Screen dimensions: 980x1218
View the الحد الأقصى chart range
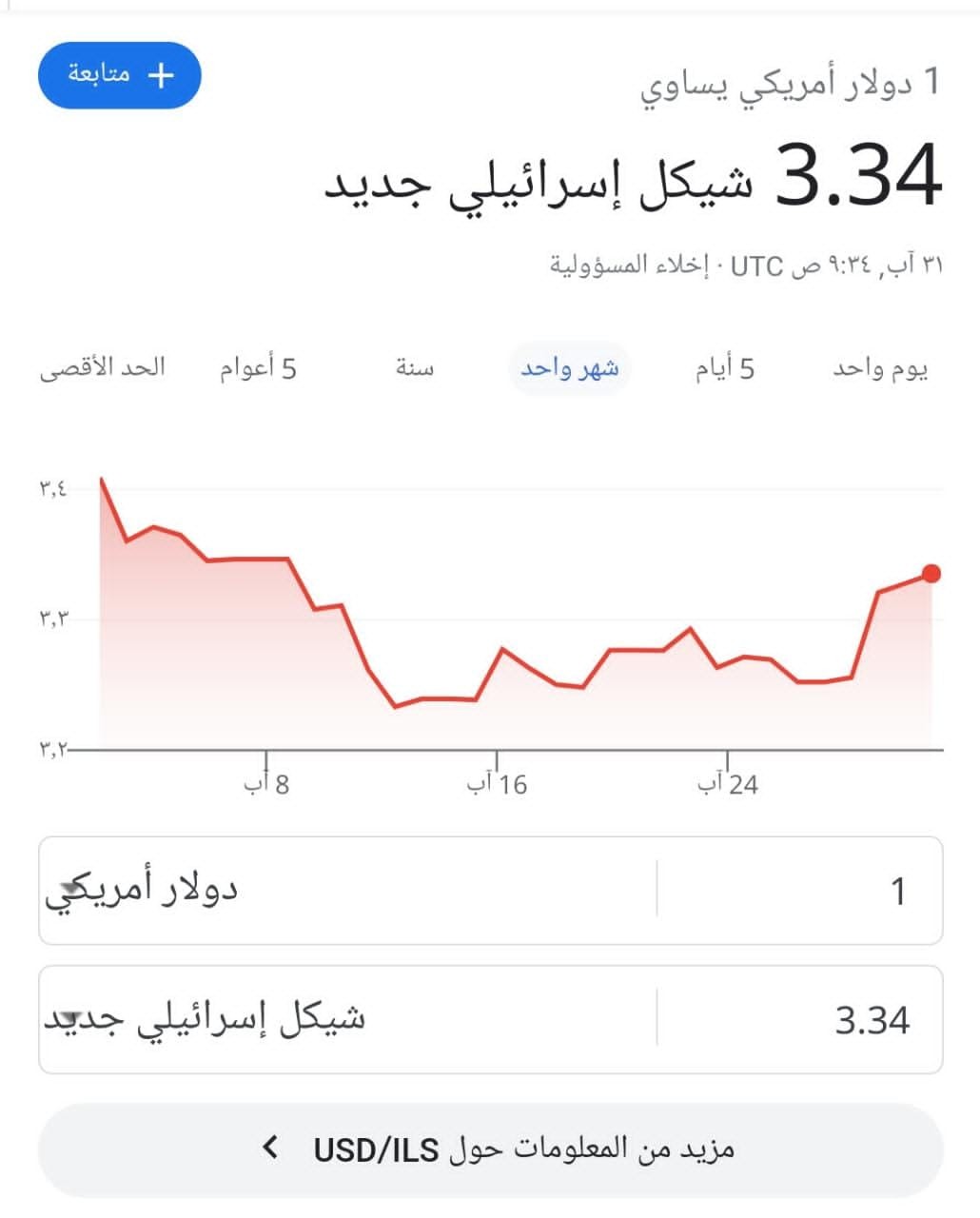103,368
